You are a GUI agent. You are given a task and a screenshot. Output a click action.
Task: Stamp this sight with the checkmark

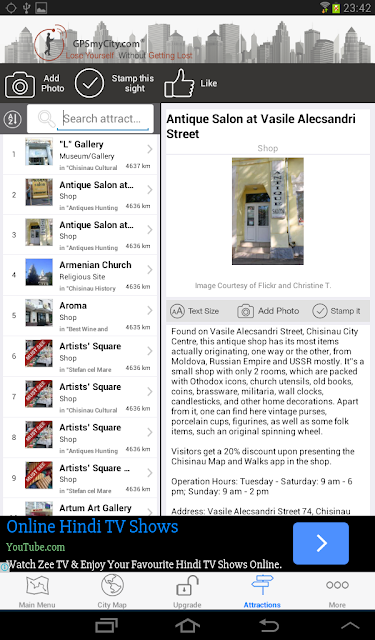click(114, 83)
